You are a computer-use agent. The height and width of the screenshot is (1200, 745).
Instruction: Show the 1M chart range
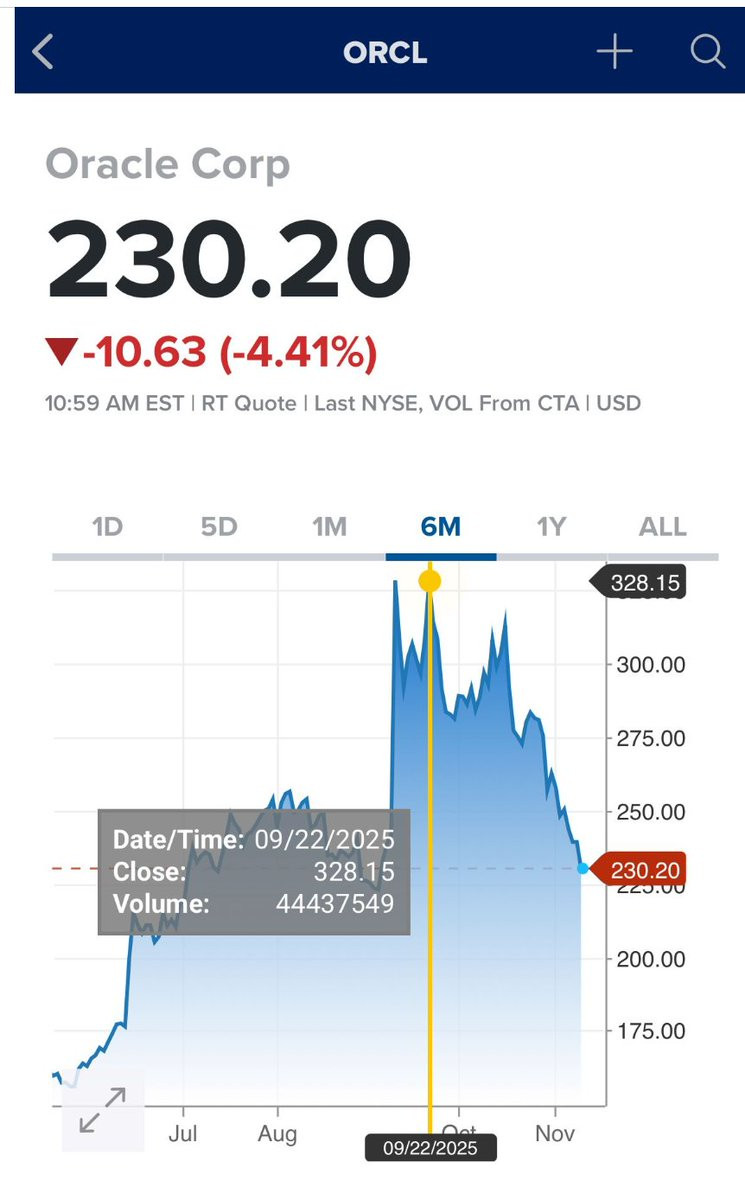[x=329, y=526]
